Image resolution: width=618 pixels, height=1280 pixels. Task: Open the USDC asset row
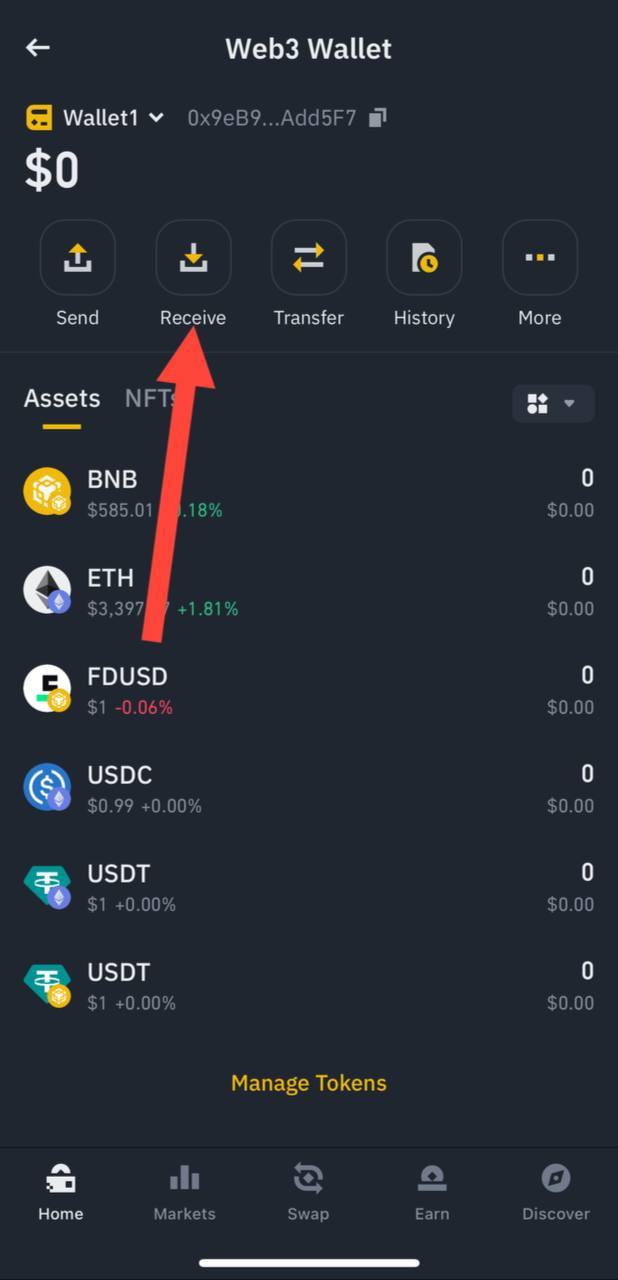308,788
